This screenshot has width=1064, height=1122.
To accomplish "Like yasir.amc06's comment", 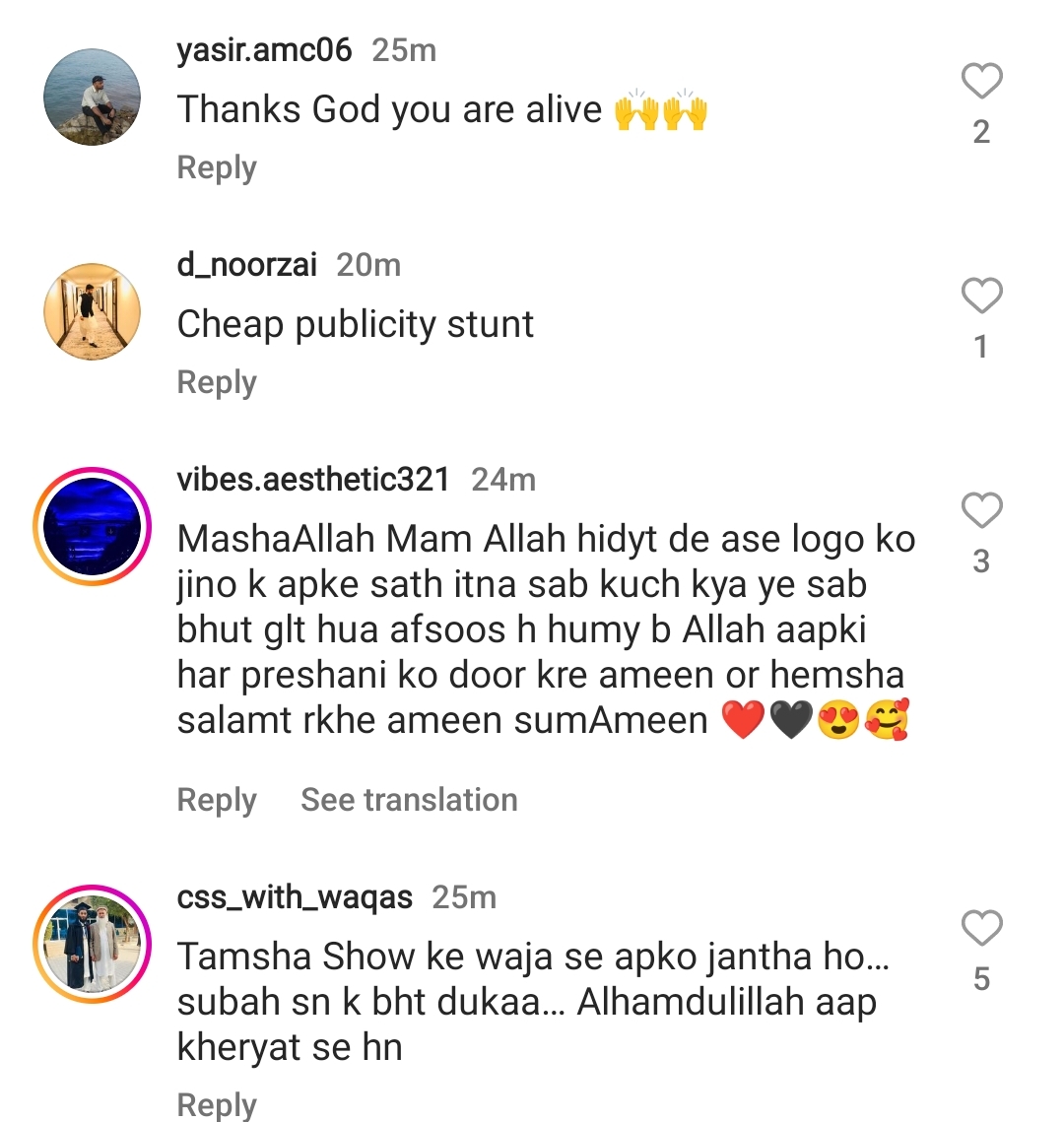I will click(x=981, y=81).
